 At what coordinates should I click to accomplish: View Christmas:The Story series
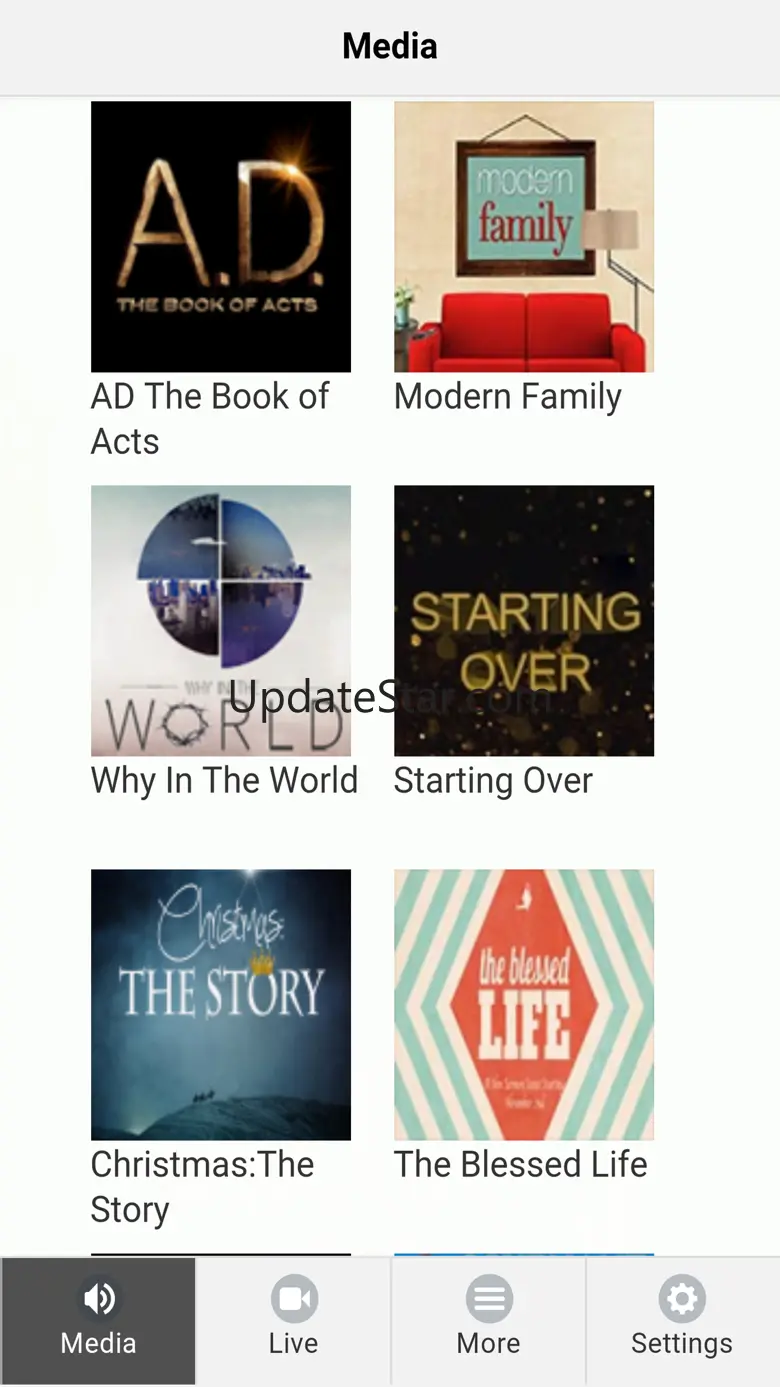[221, 1005]
